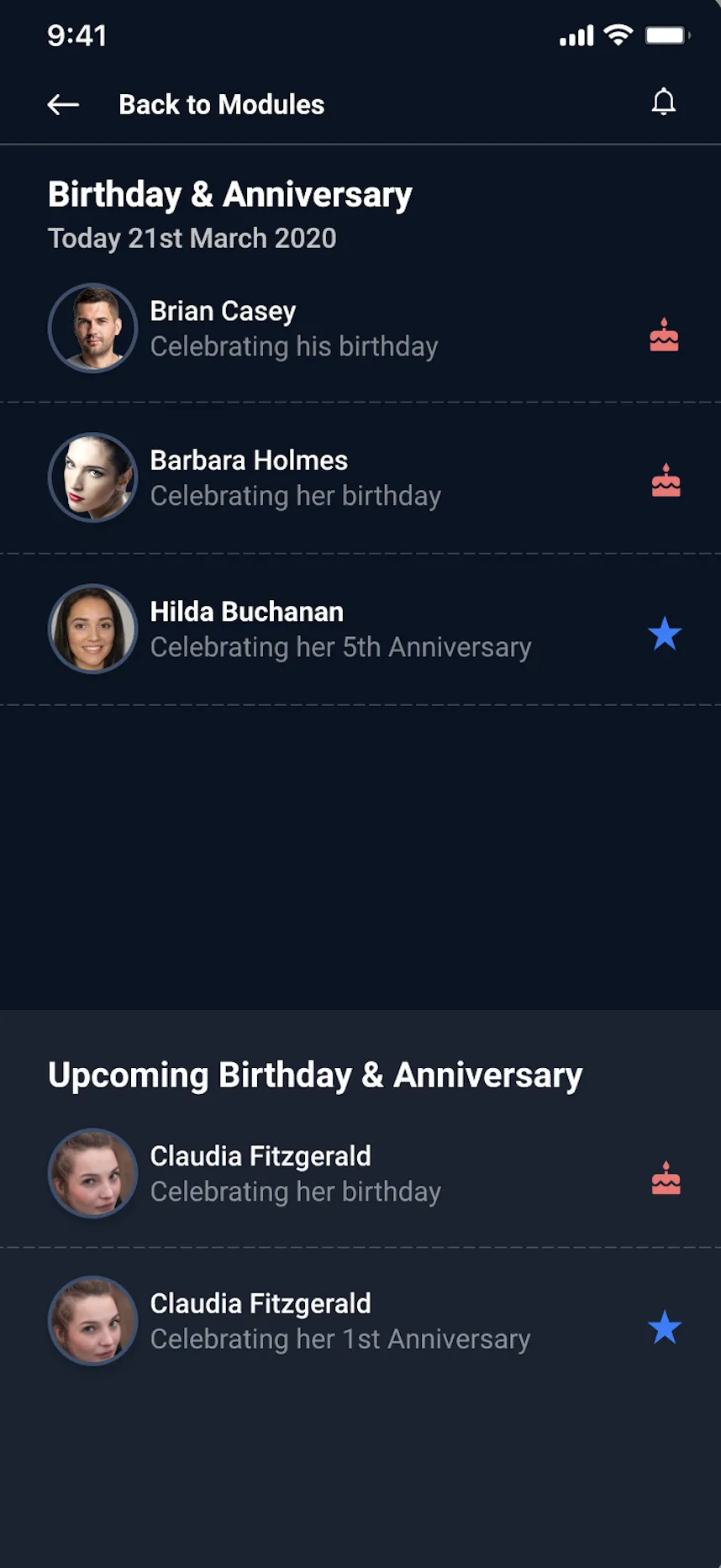This screenshot has width=721, height=1568.
Task: Open notifications using the bell icon
Action: pos(663,103)
